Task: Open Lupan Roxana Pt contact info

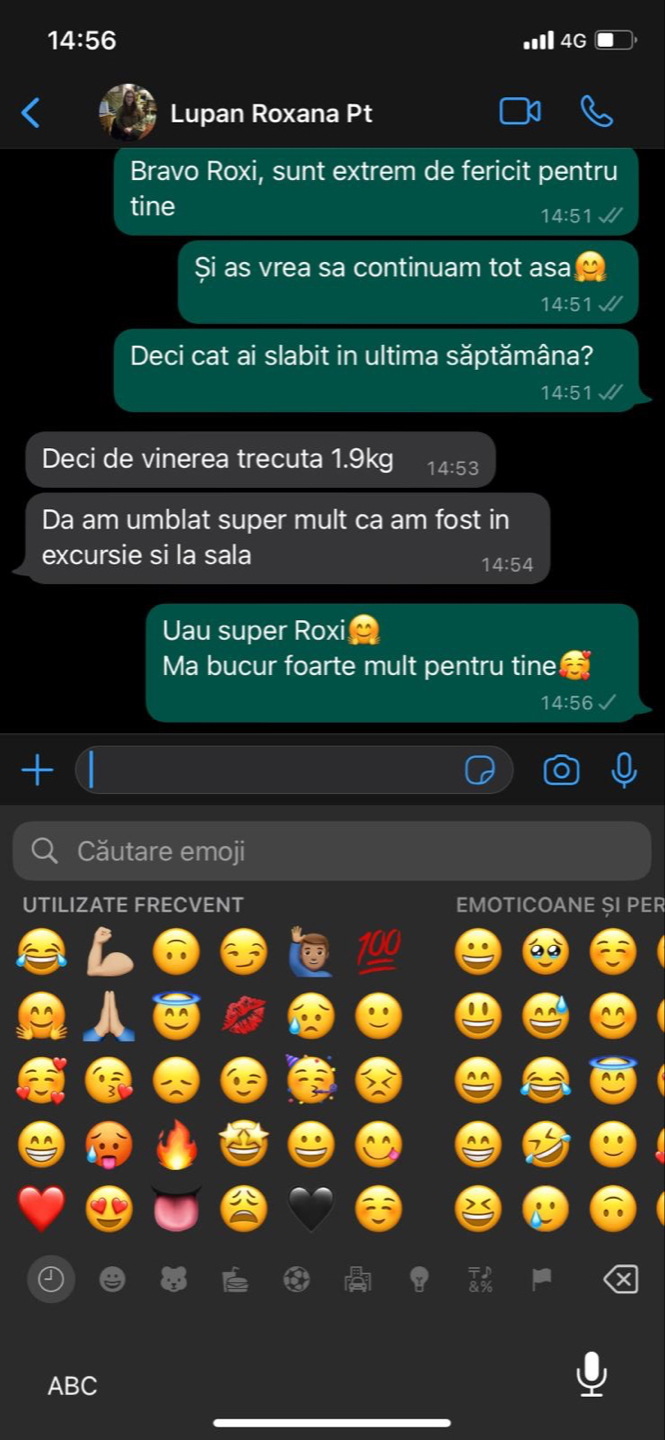Action: coord(270,113)
